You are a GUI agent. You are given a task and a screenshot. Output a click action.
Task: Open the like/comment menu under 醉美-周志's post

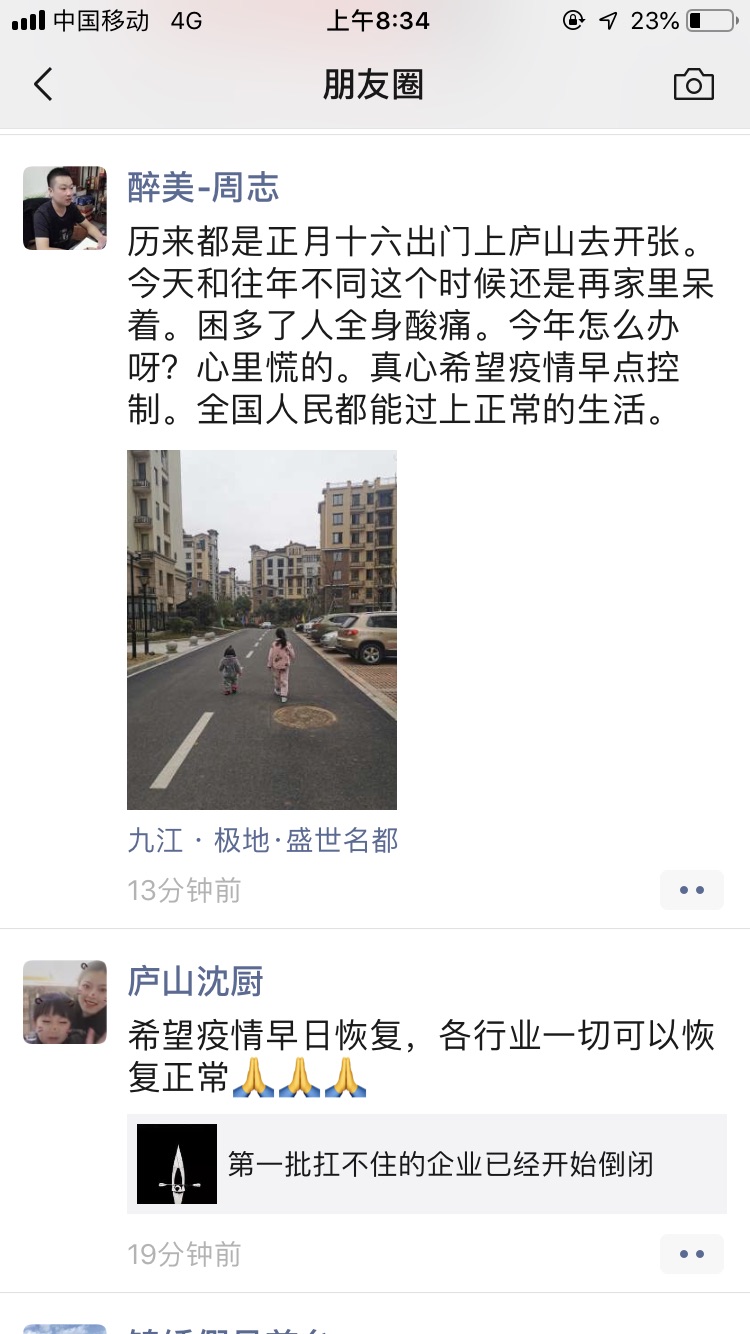tap(692, 889)
